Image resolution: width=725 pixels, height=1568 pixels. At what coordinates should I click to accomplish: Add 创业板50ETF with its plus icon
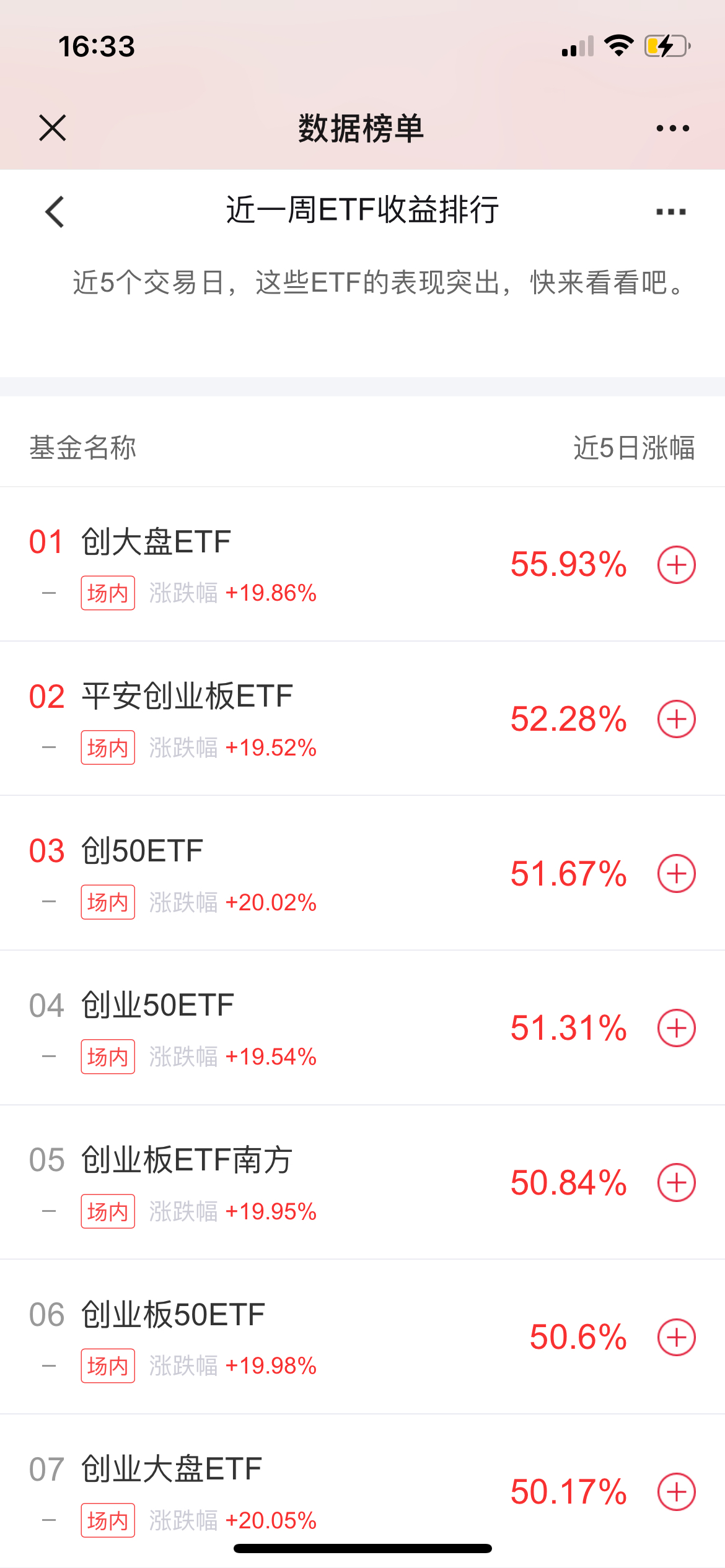(677, 1338)
